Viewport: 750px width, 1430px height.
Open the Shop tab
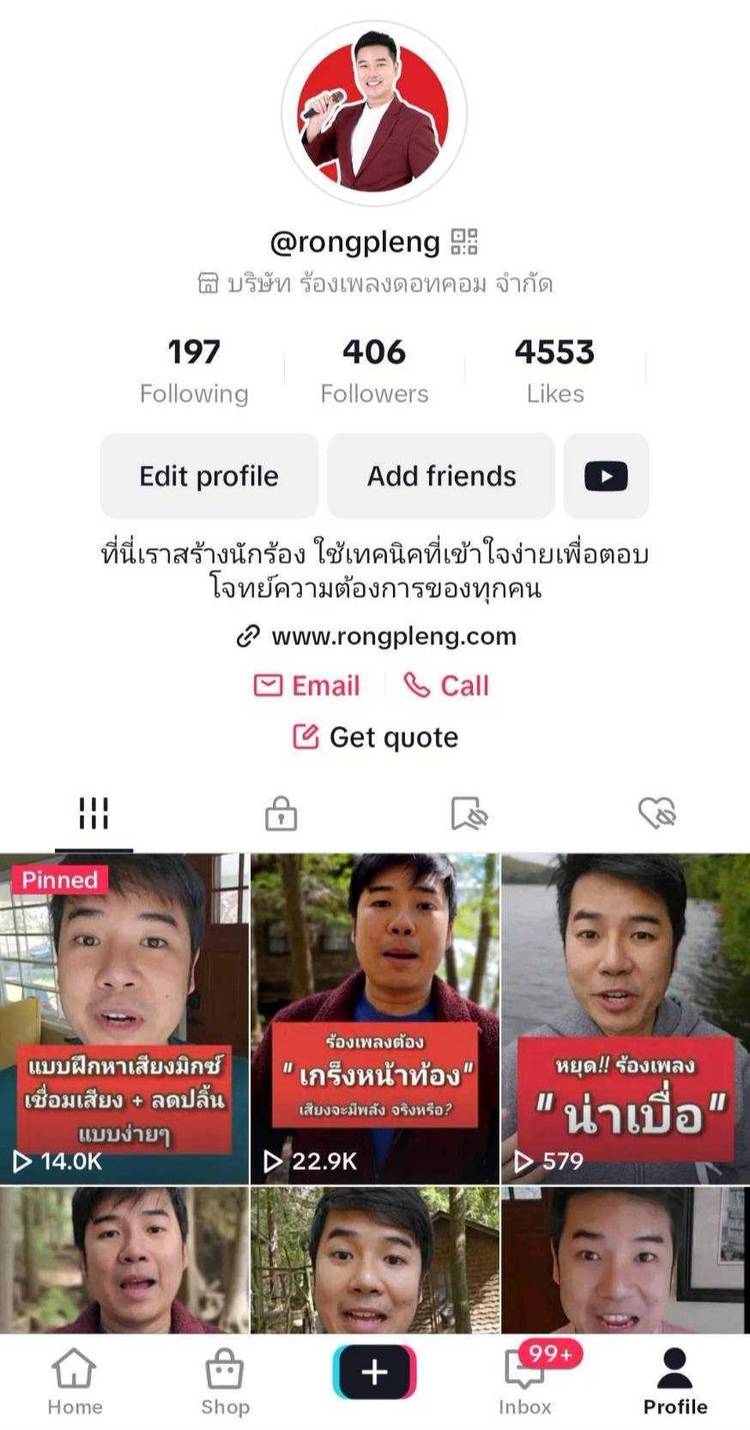225,1382
